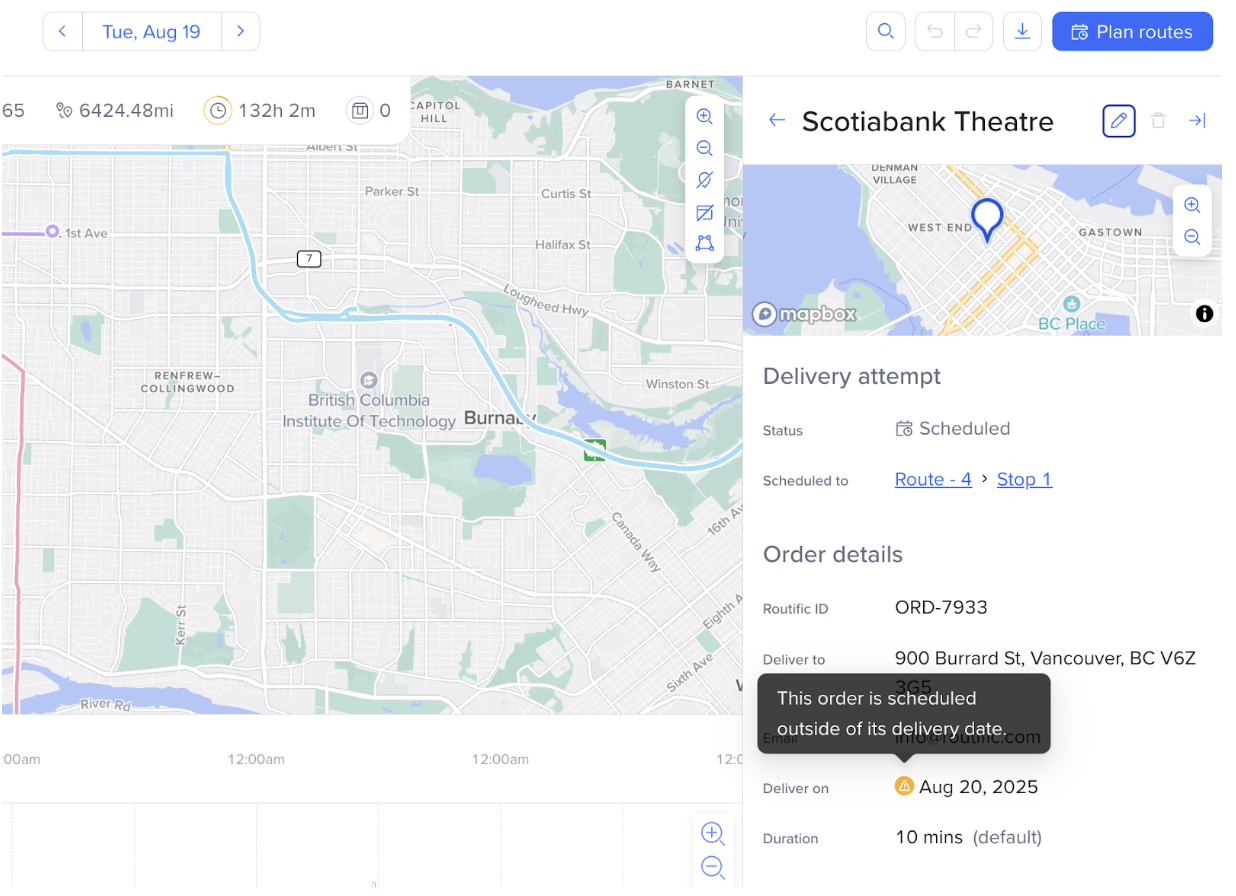Collapse the order details side panel
Image resolution: width=1236 pixels, height=896 pixels.
[x=1197, y=121]
